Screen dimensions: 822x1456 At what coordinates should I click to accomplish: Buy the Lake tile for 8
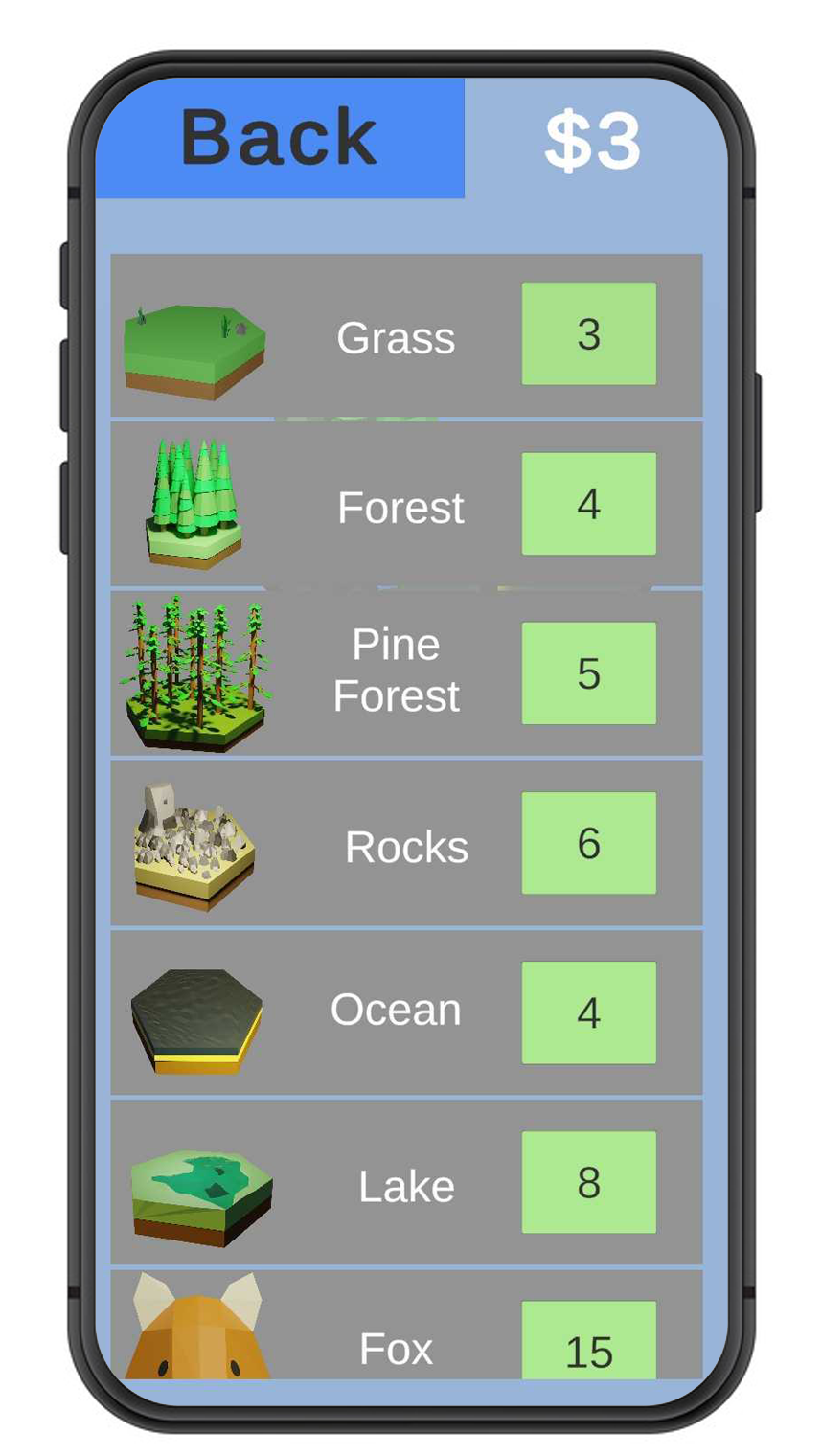click(588, 1182)
